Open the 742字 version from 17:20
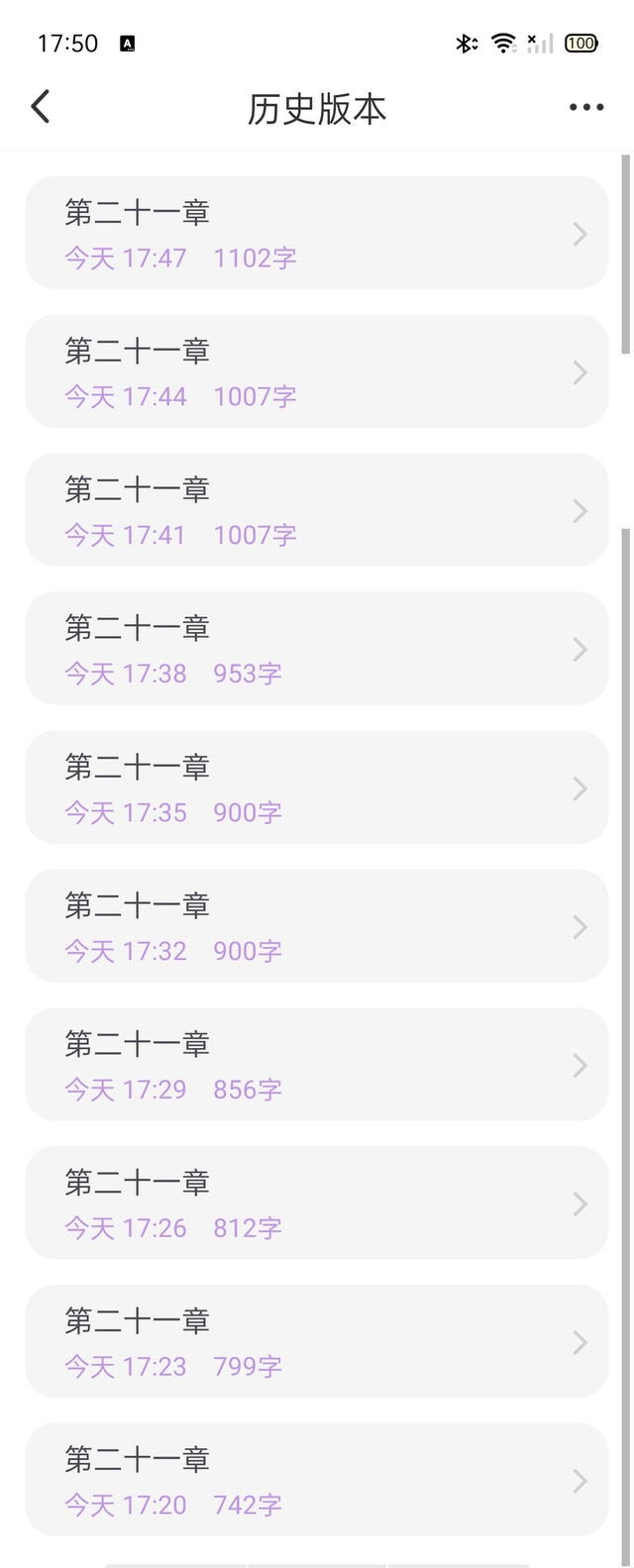 [316, 1482]
